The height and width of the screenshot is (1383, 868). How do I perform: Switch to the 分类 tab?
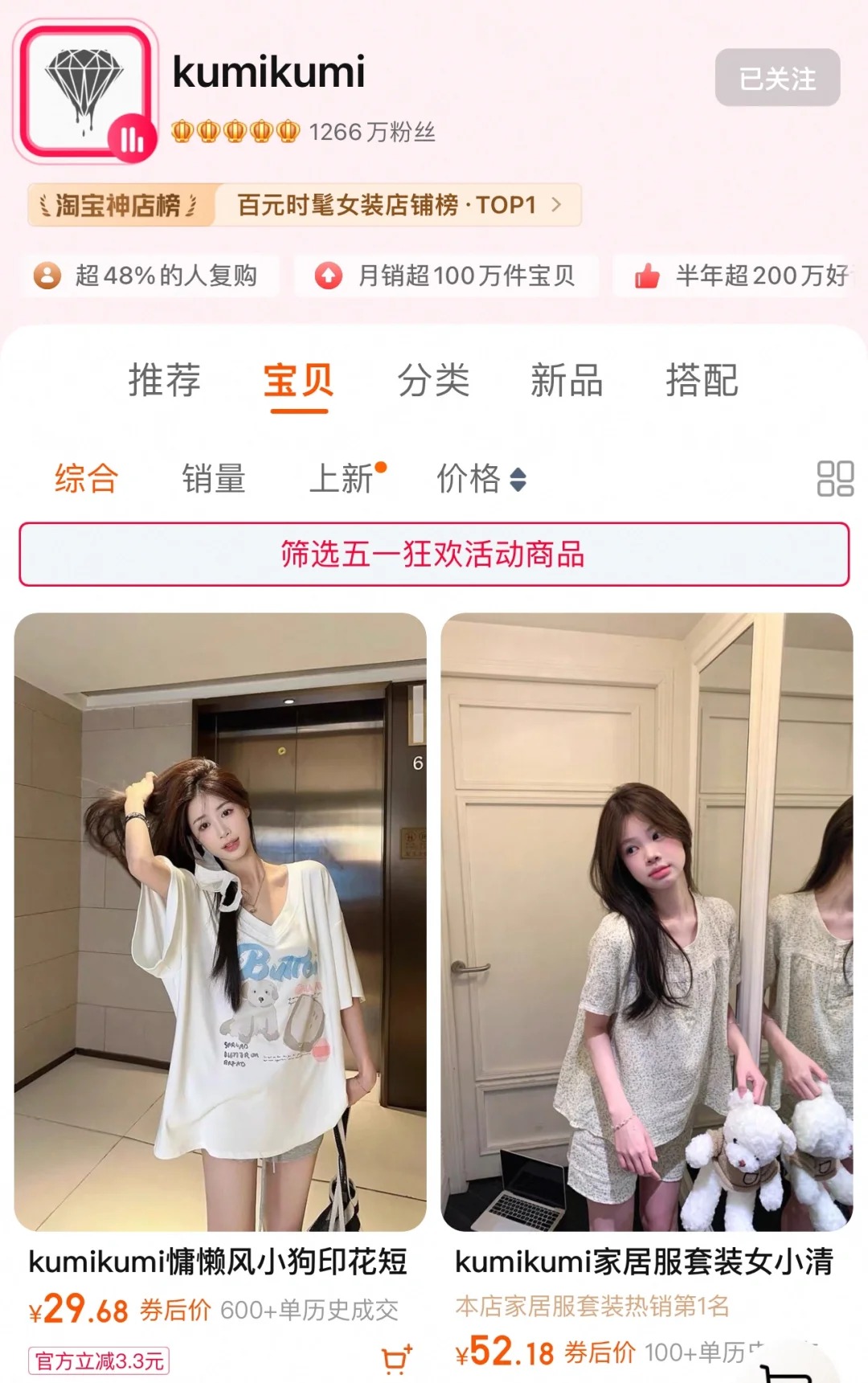click(x=433, y=380)
